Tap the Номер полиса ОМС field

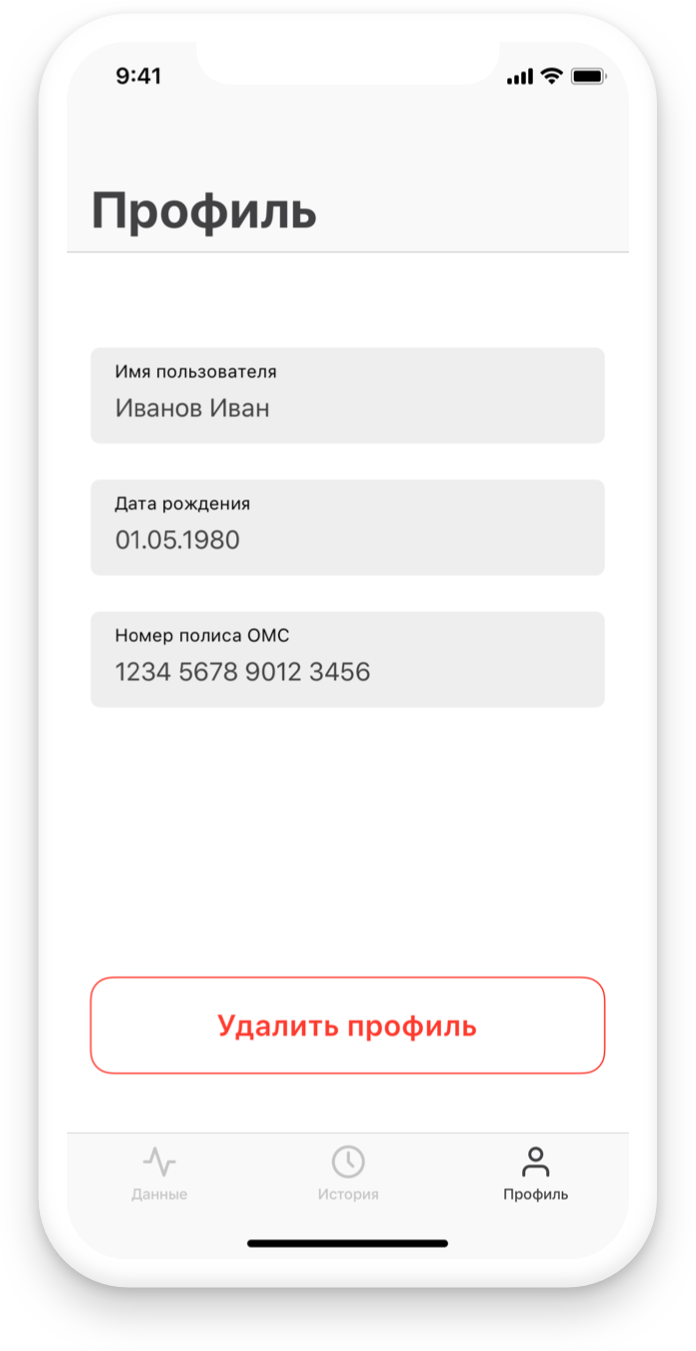click(x=347, y=660)
